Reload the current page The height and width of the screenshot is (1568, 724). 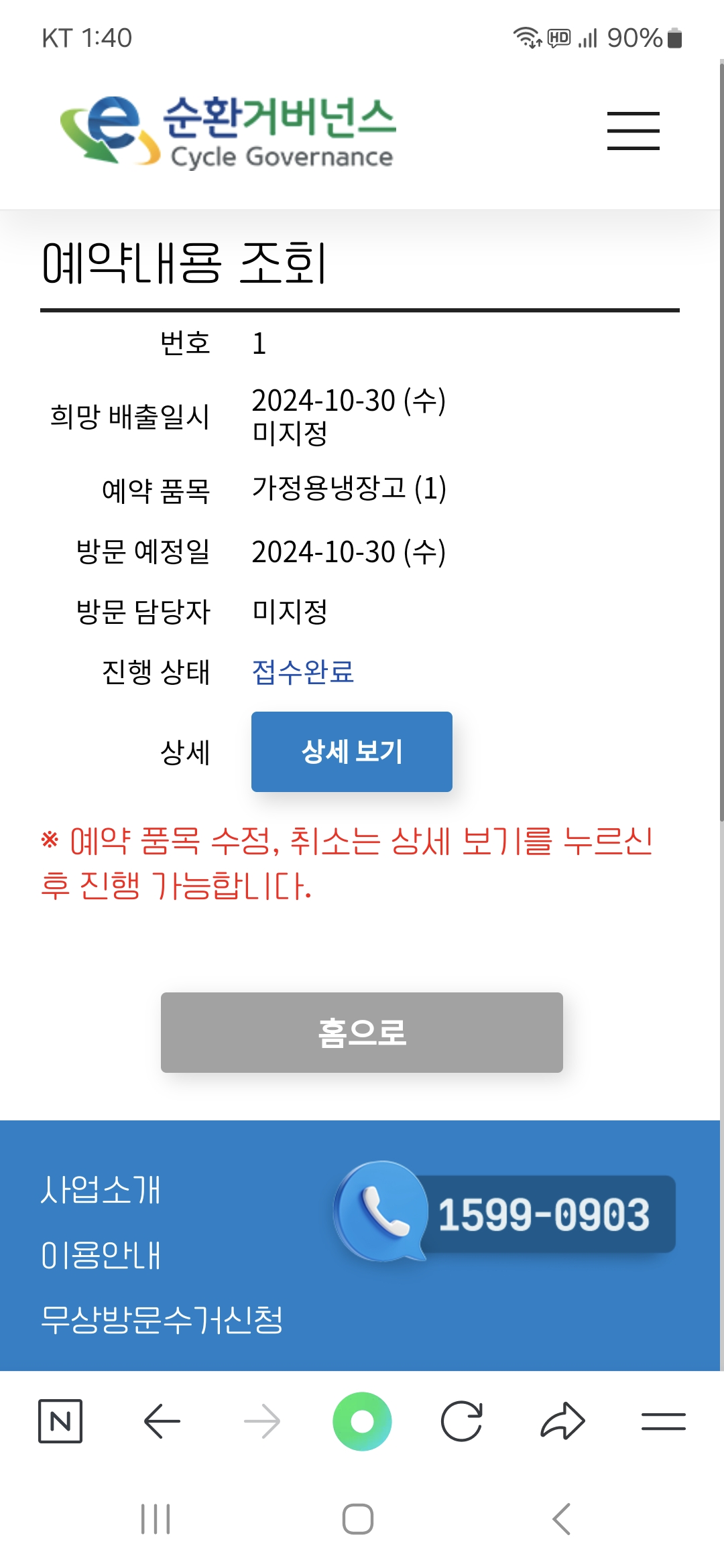[462, 1421]
